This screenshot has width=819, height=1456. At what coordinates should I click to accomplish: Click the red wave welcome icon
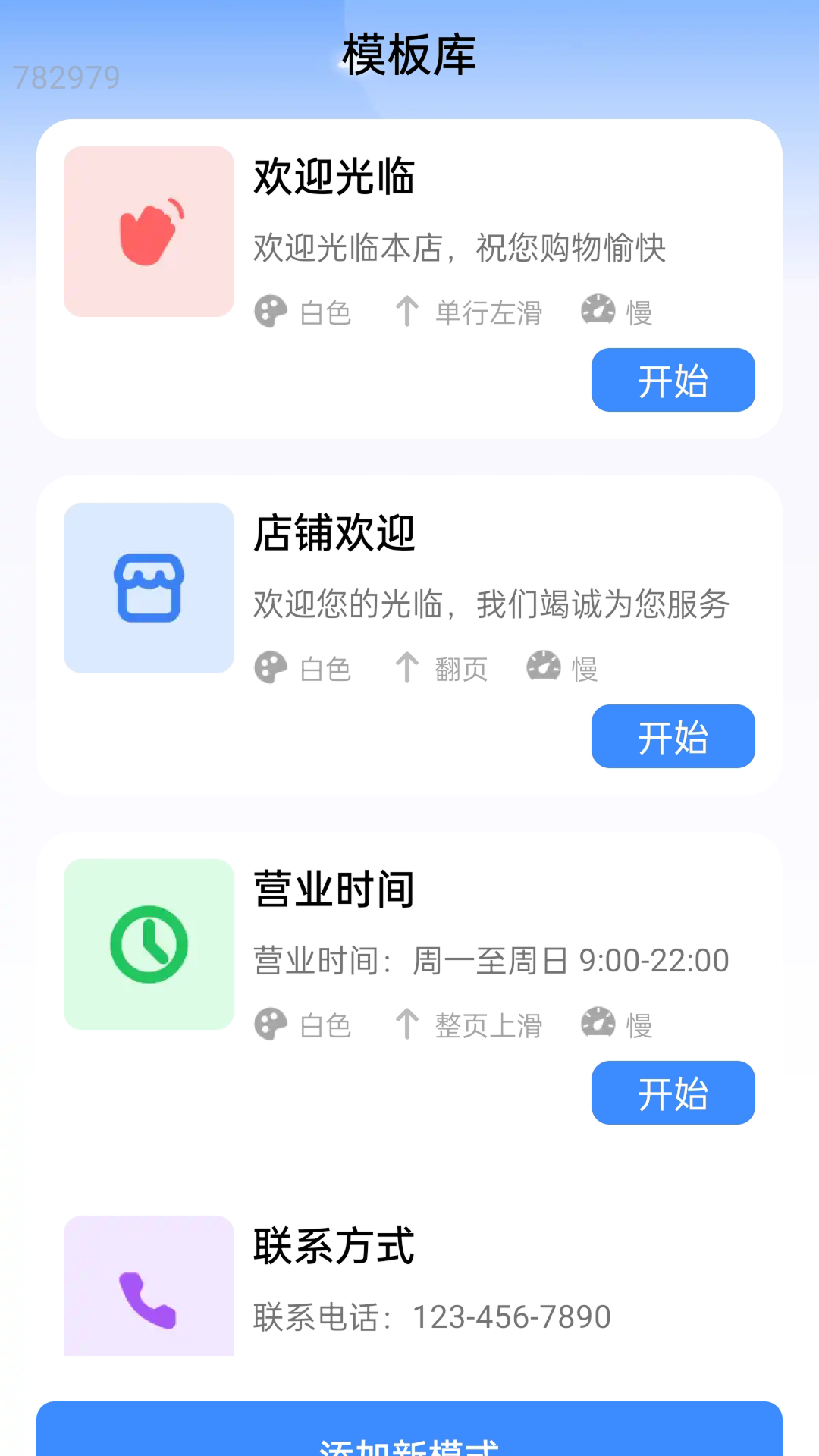tap(149, 231)
